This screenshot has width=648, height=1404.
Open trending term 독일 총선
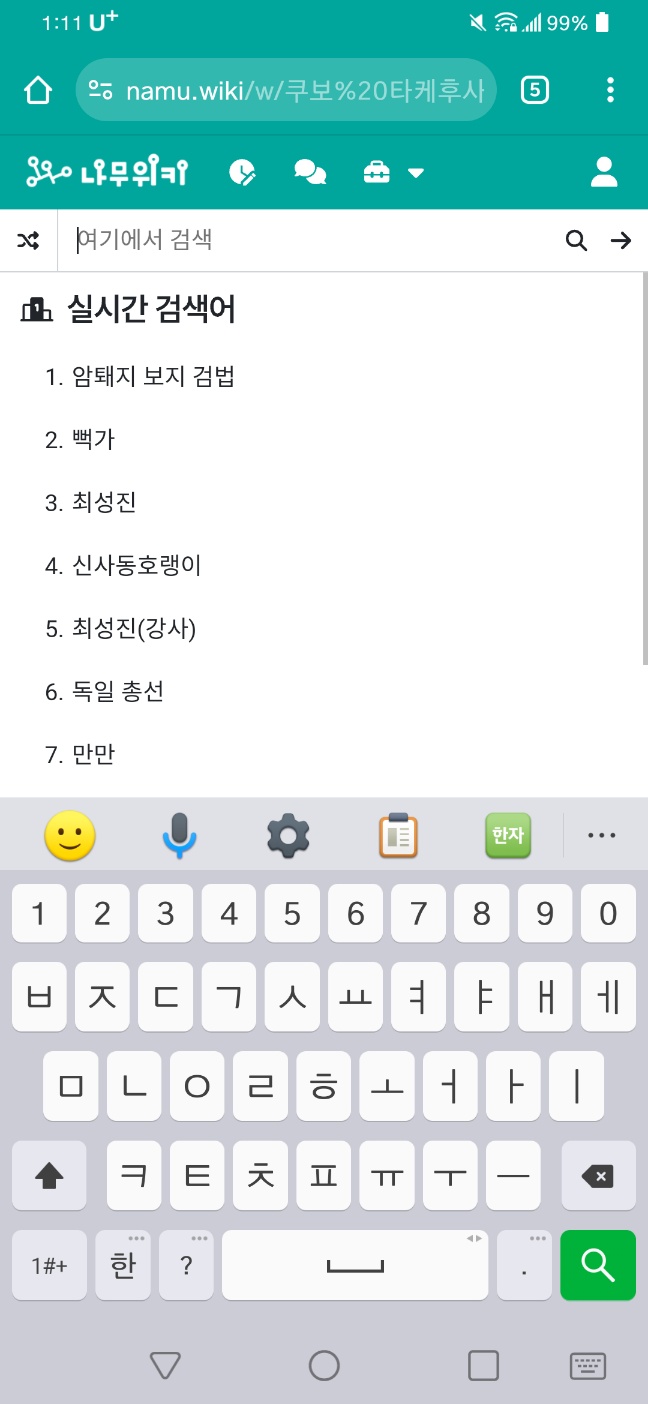(x=118, y=691)
